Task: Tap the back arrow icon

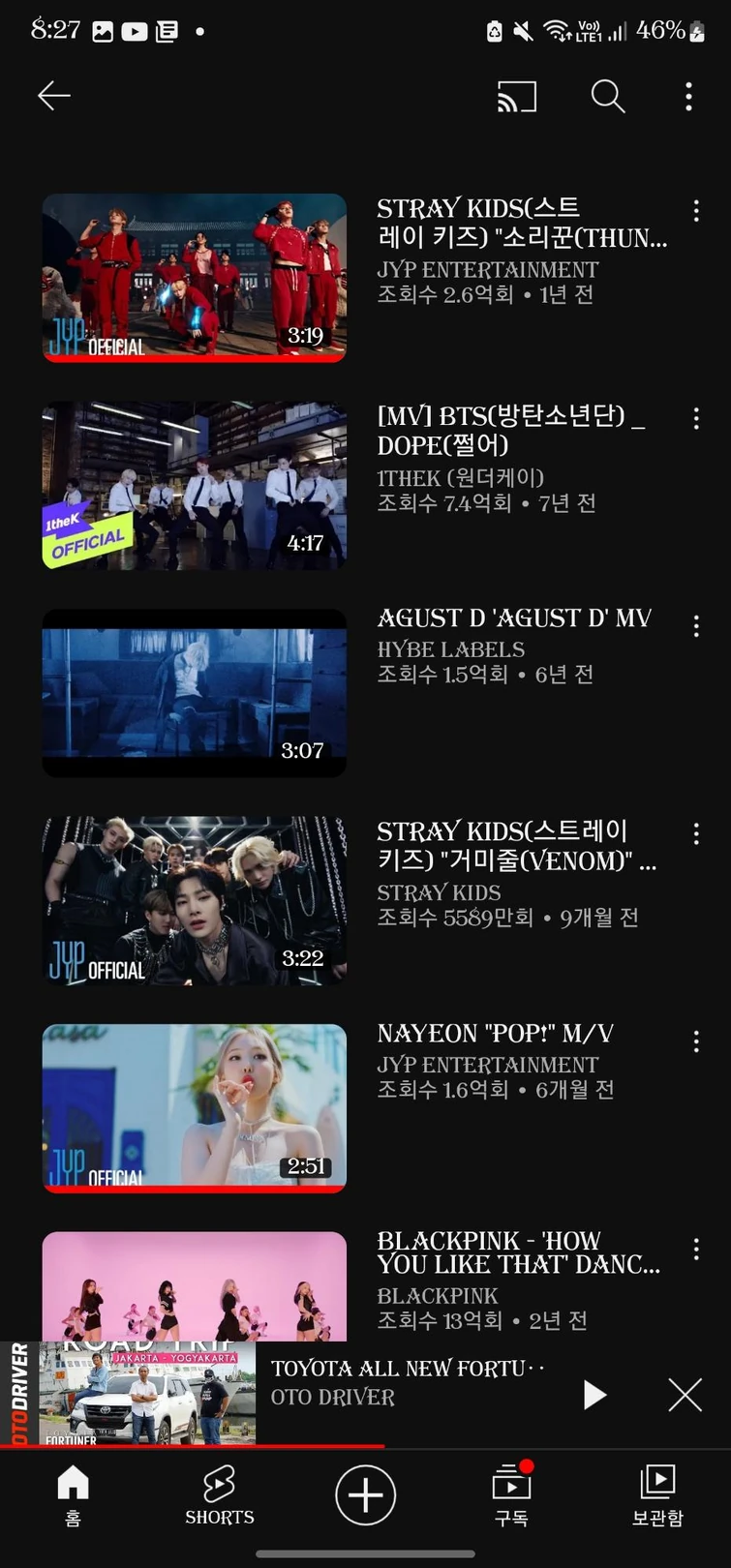Action: tap(54, 97)
